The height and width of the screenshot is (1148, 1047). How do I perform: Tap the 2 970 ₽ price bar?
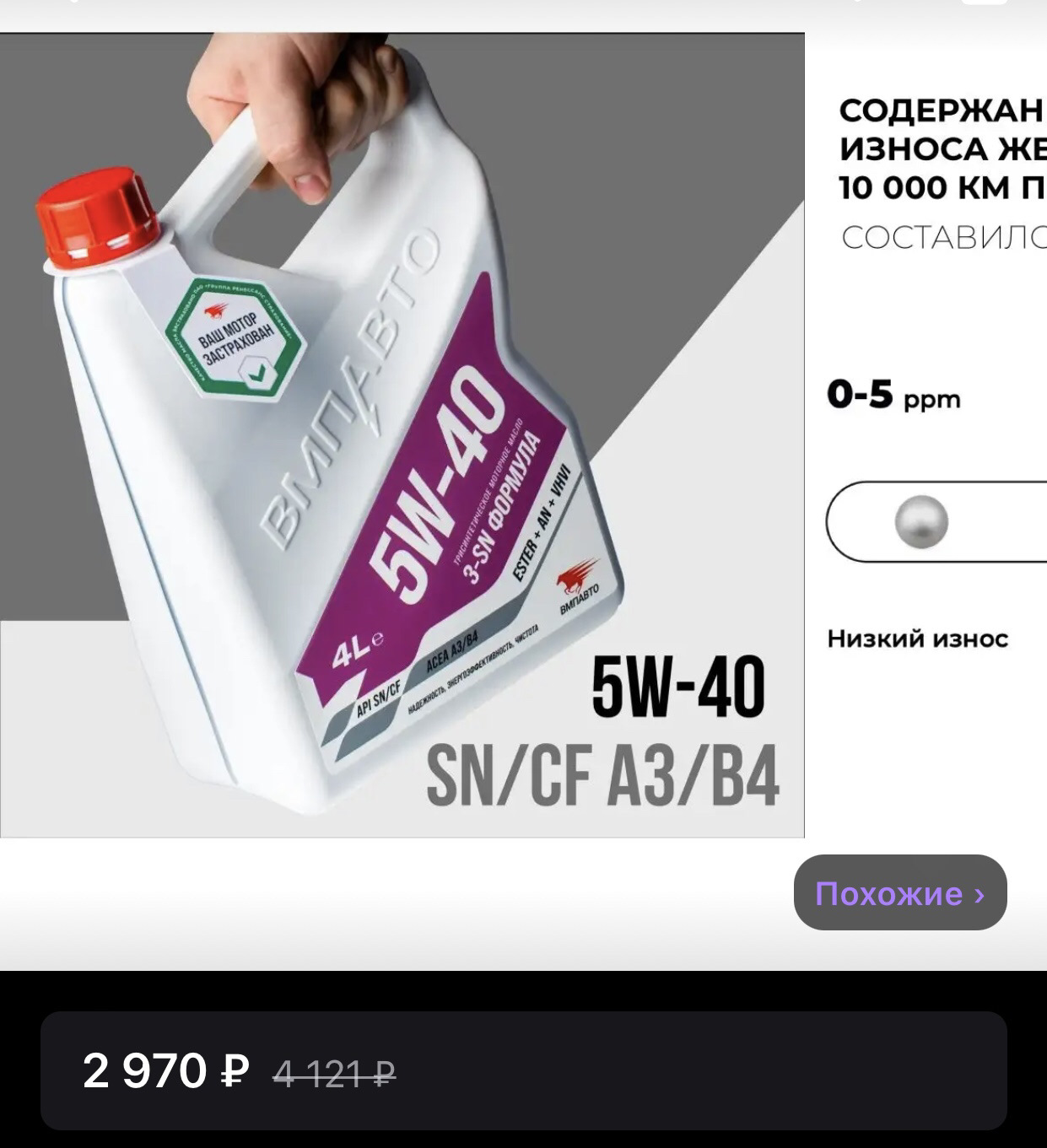click(x=523, y=1071)
